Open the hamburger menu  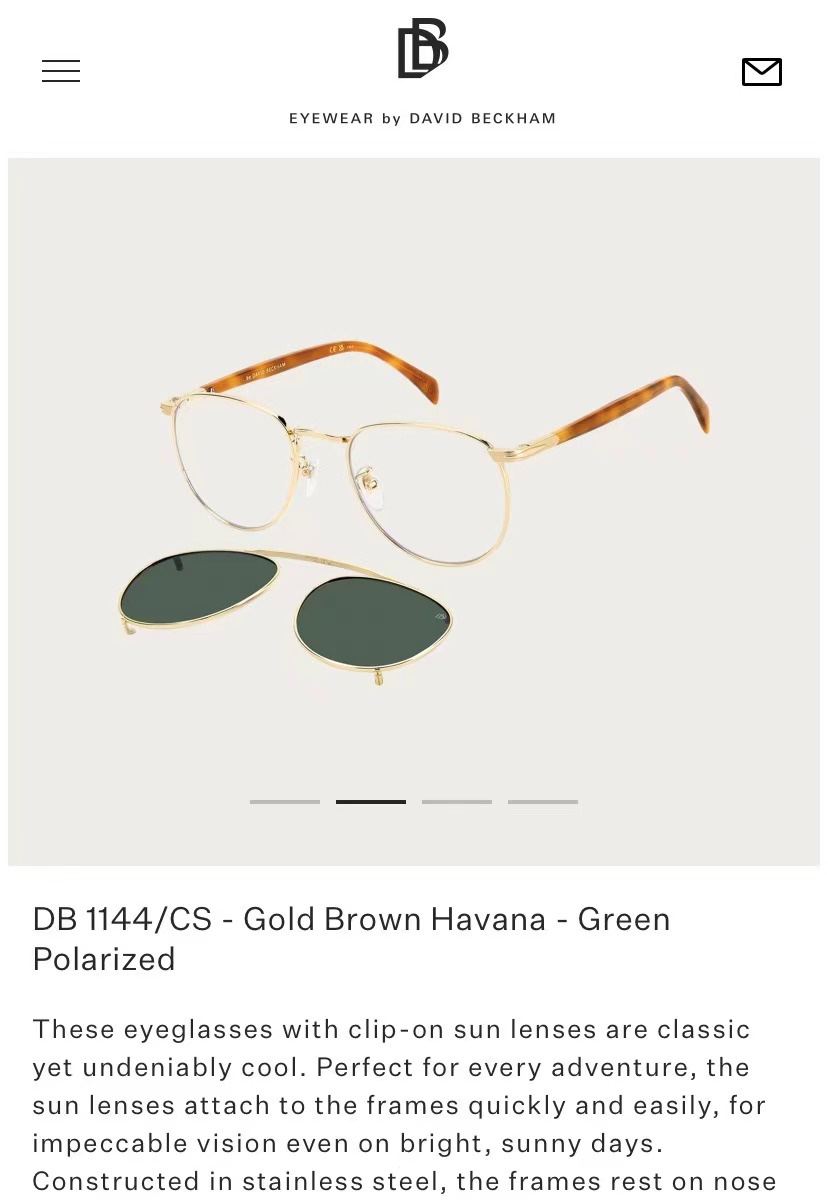[x=61, y=71]
